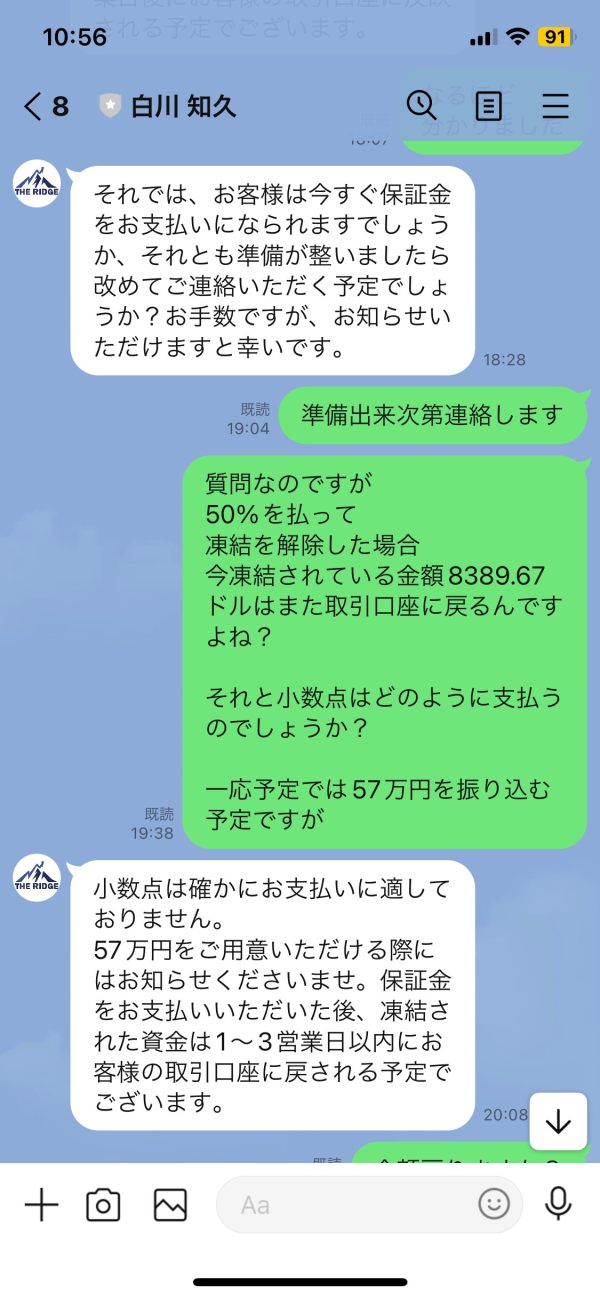Open the chat hamburger menu
The width and height of the screenshot is (600, 1299).
tap(555, 106)
